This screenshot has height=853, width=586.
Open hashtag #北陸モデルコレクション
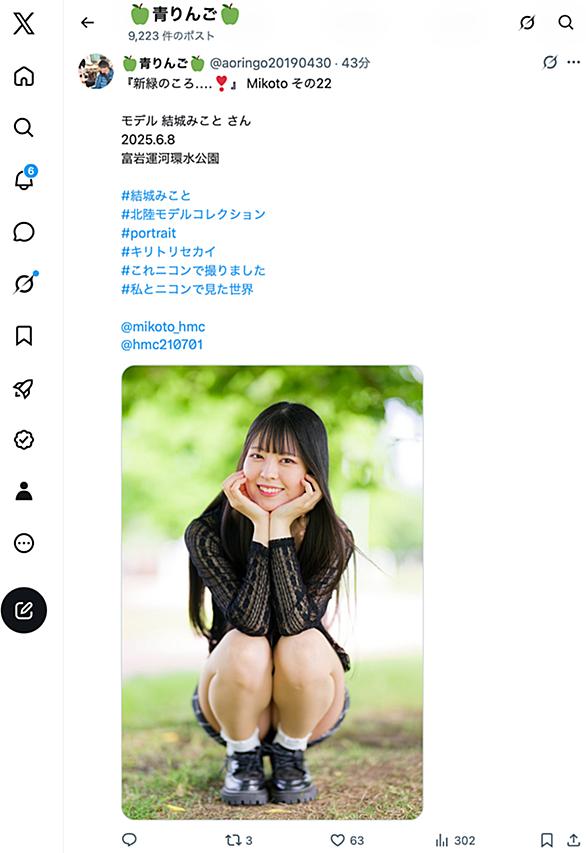193,214
